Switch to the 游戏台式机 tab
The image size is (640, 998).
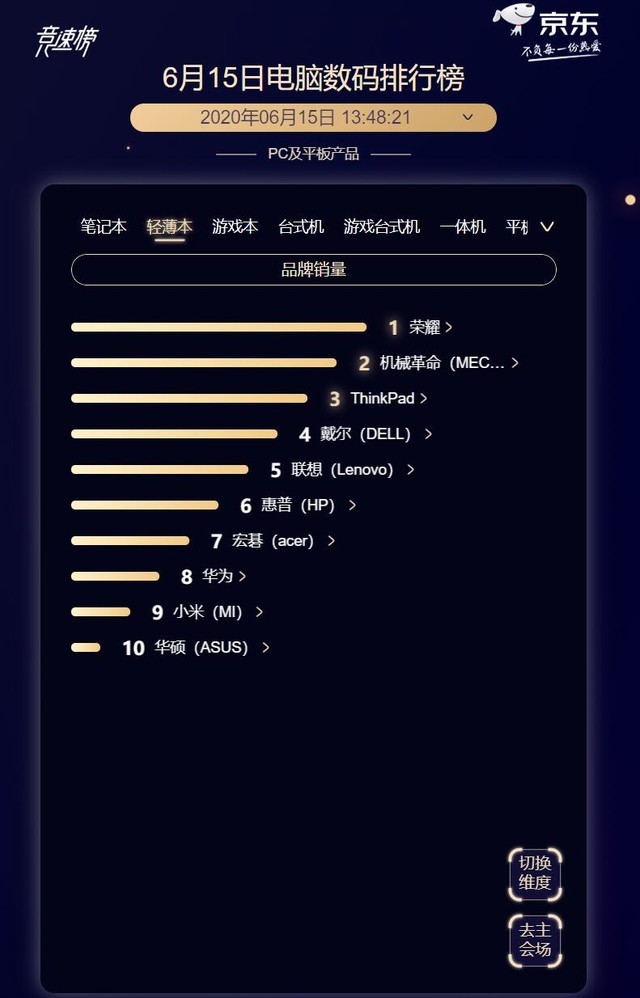click(x=382, y=227)
